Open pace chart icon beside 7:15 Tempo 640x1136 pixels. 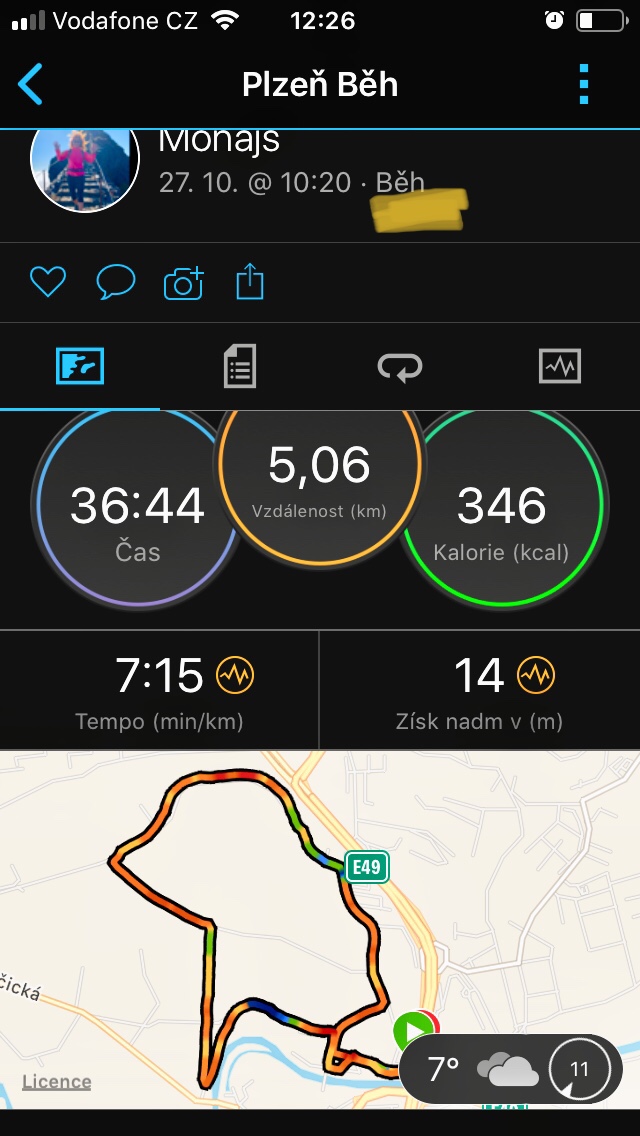[236, 676]
